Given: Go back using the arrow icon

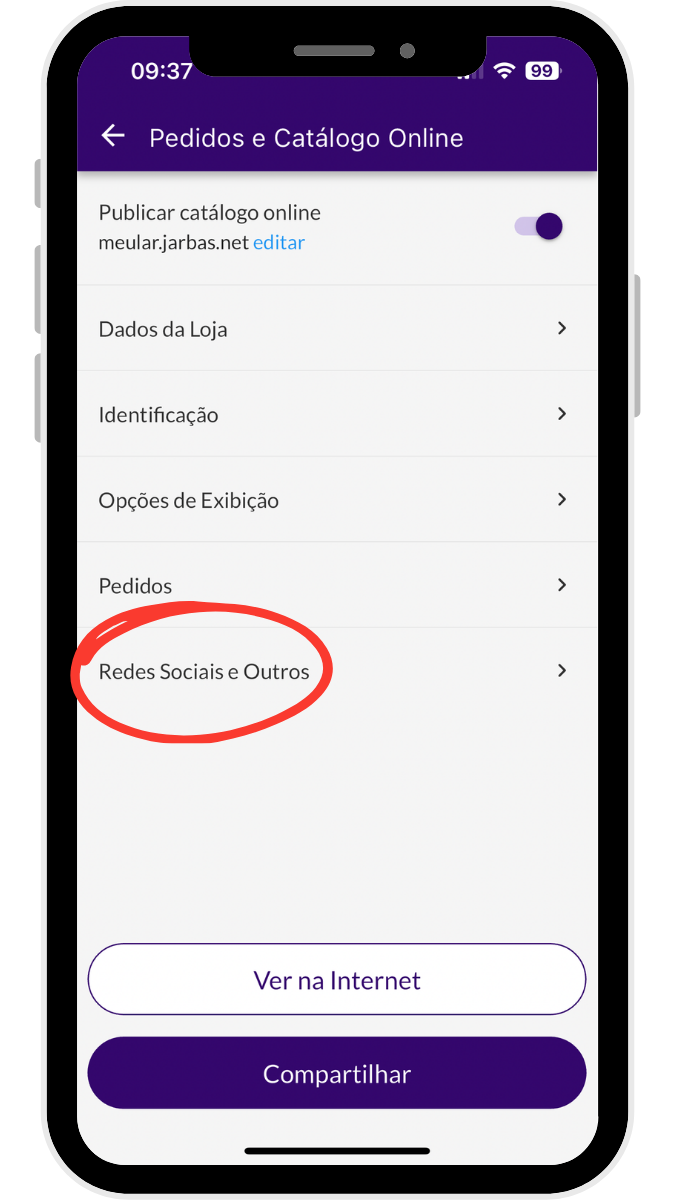Looking at the screenshot, I should click(113, 136).
